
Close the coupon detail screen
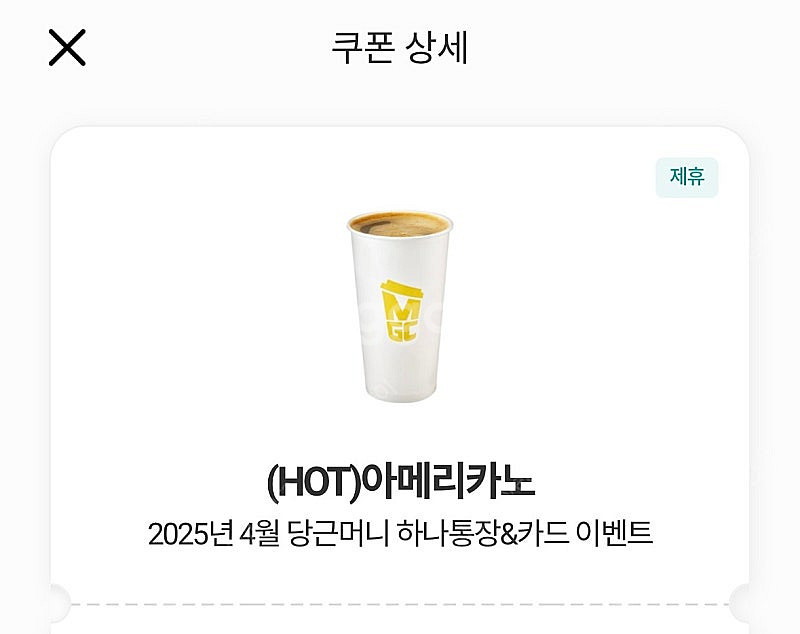tap(67, 48)
